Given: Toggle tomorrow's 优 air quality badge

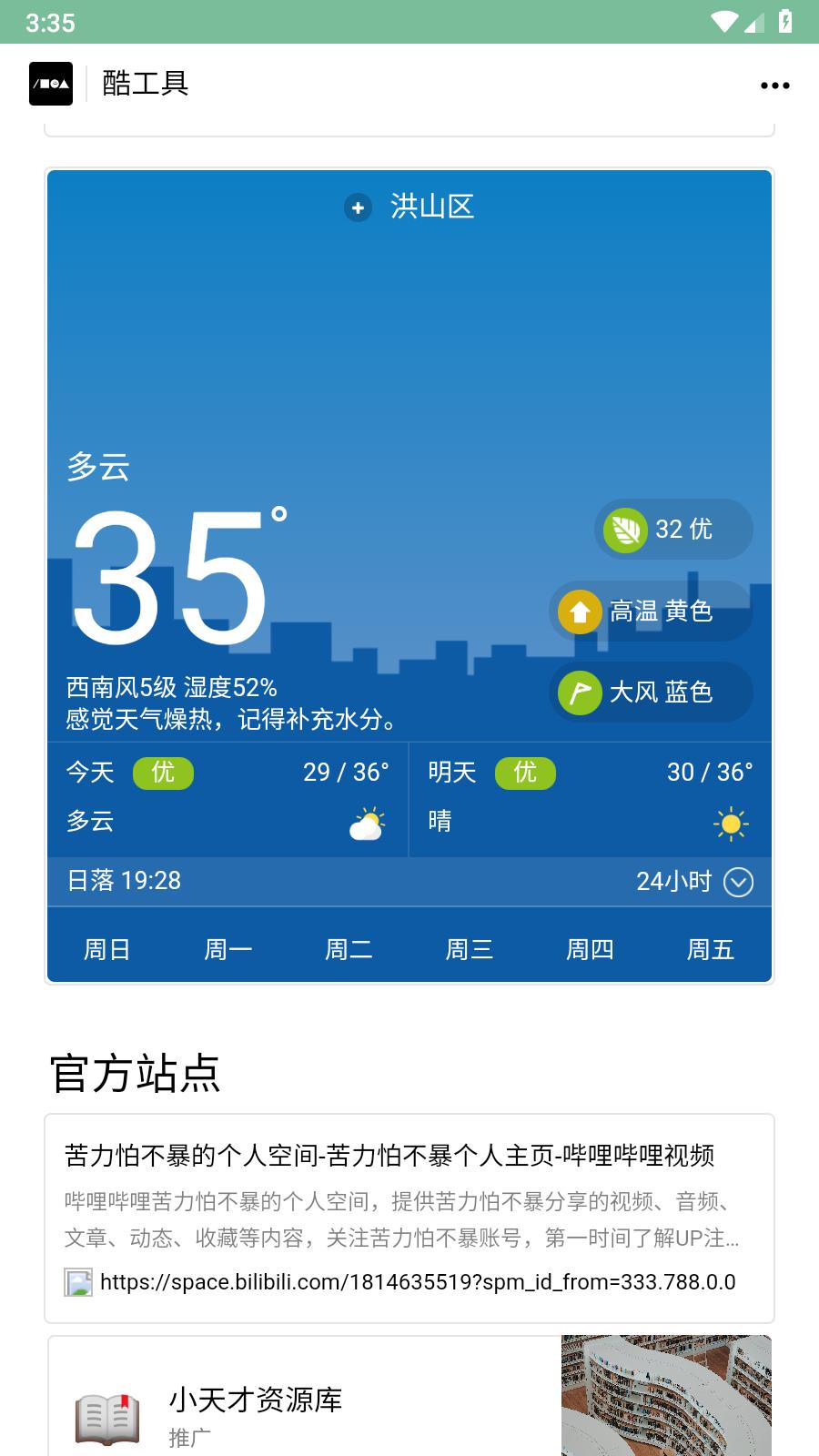Looking at the screenshot, I should click(x=526, y=773).
